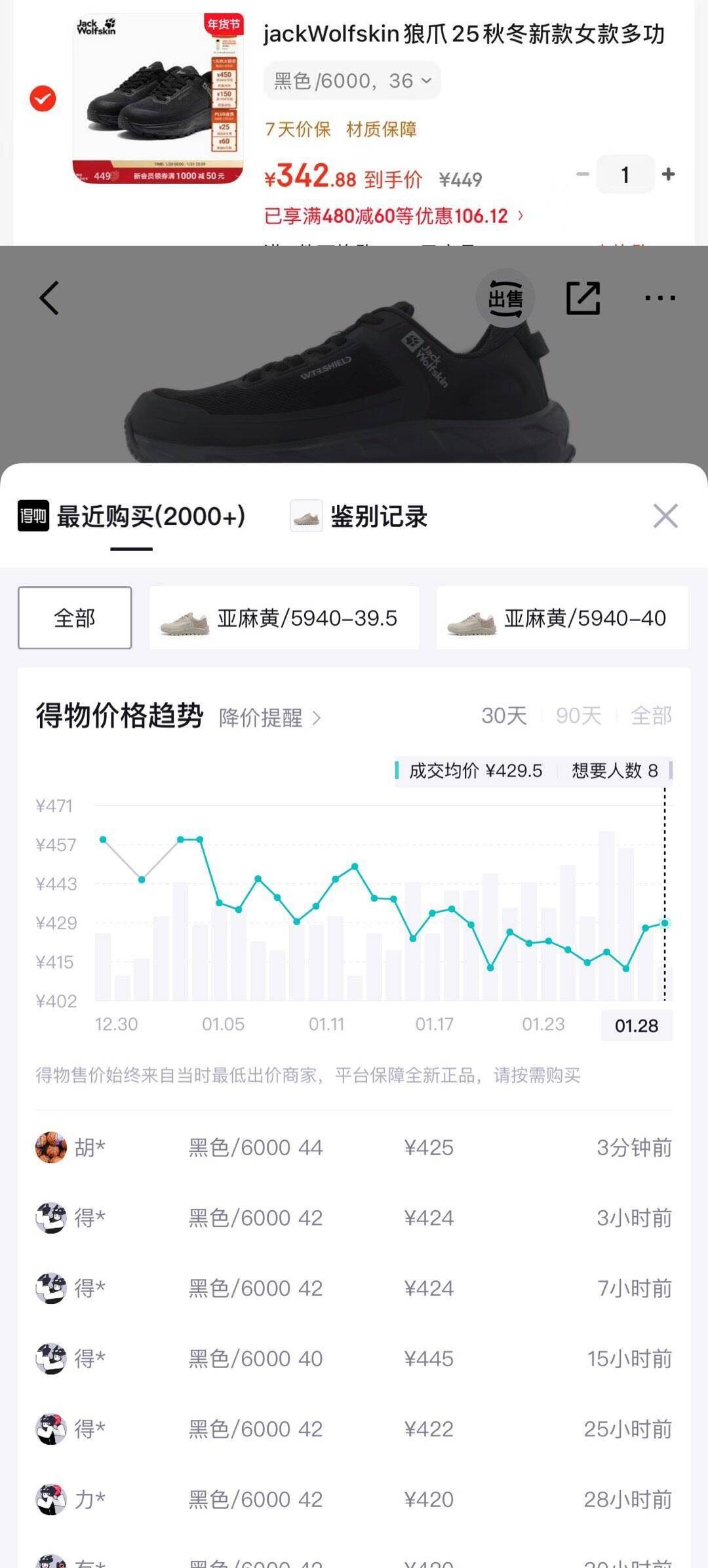This screenshot has height=1568, width=708.
Task: Go back using the arrow icon
Action: click(50, 298)
